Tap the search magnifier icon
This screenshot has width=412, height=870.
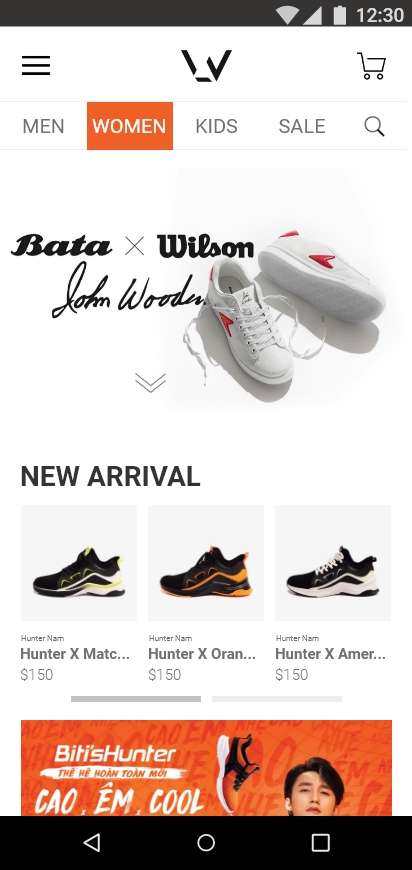(x=374, y=127)
